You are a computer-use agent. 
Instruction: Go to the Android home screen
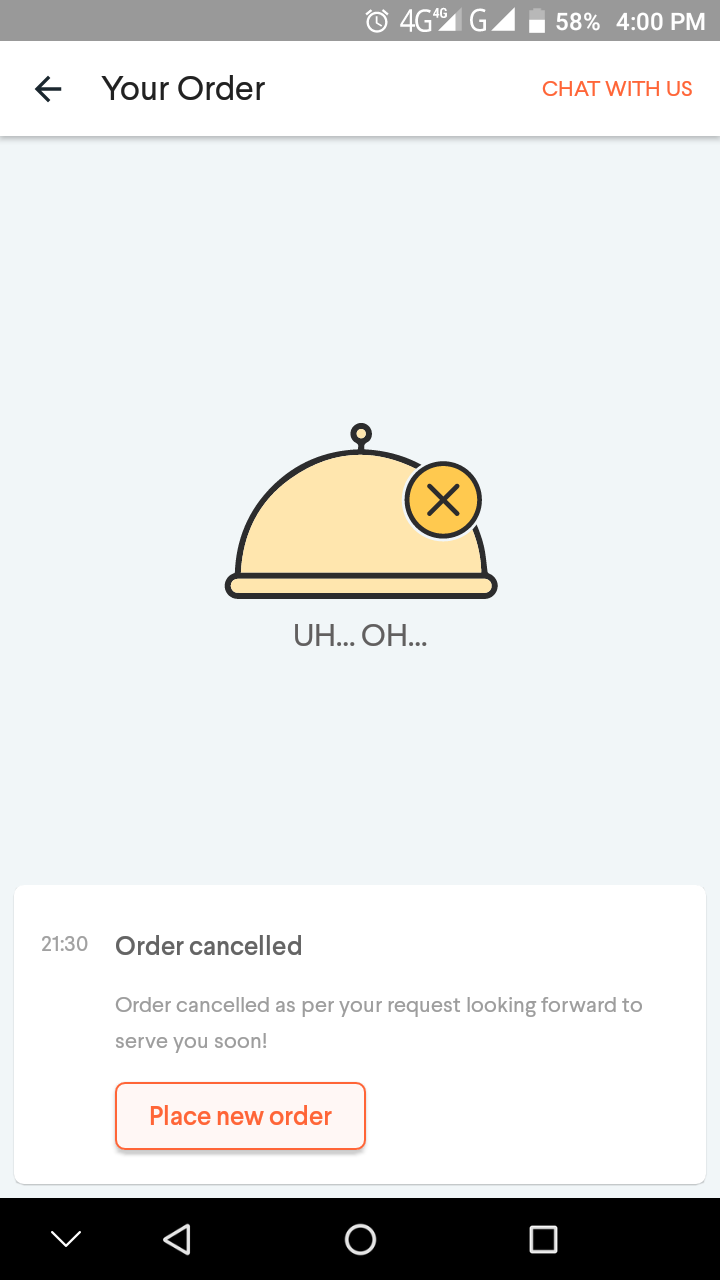pyautogui.click(x=360, y=1240)
